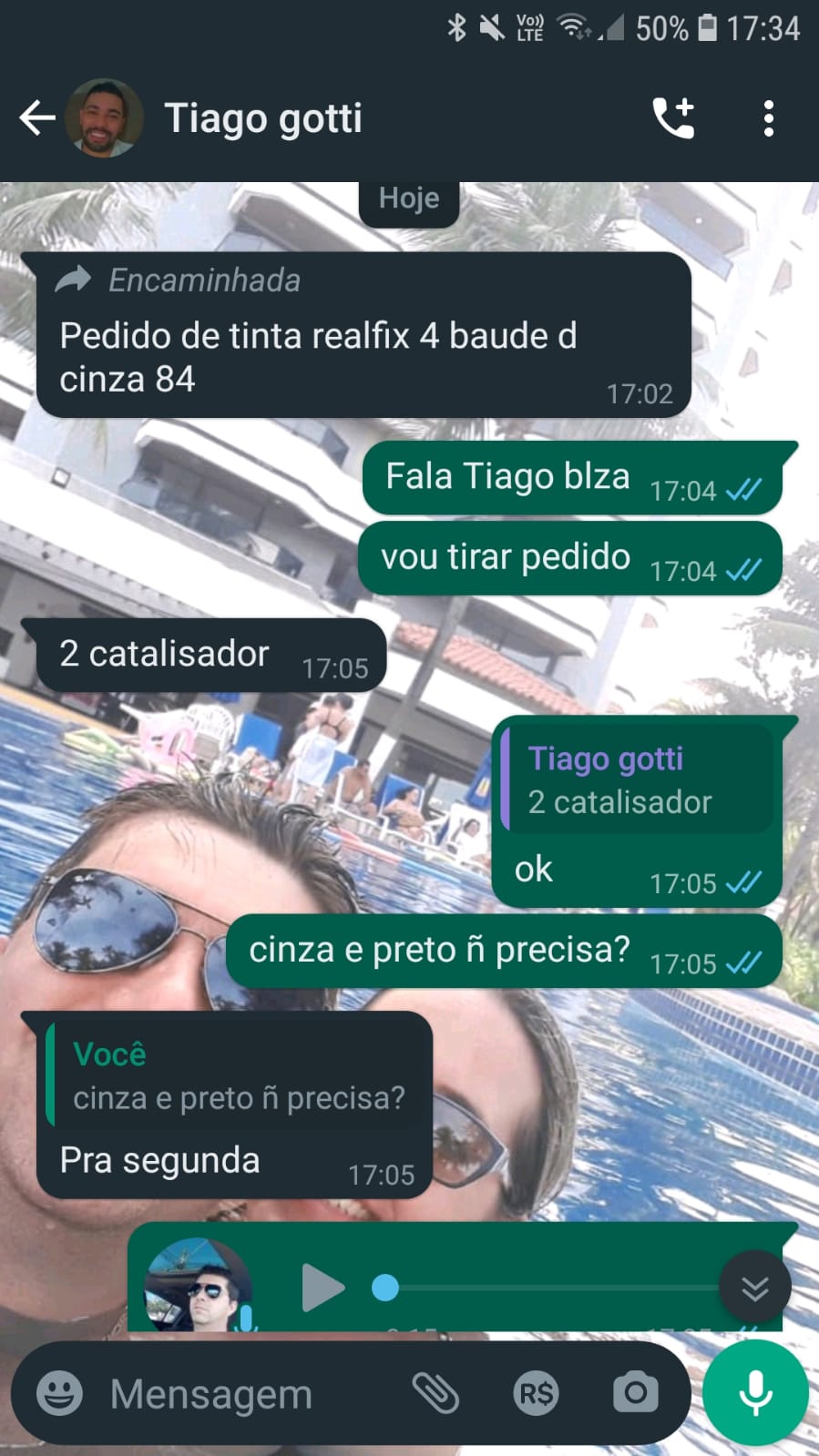The image size is (819, 1456).
Task: Start a call with Tiago gotti
Action: 673,118
